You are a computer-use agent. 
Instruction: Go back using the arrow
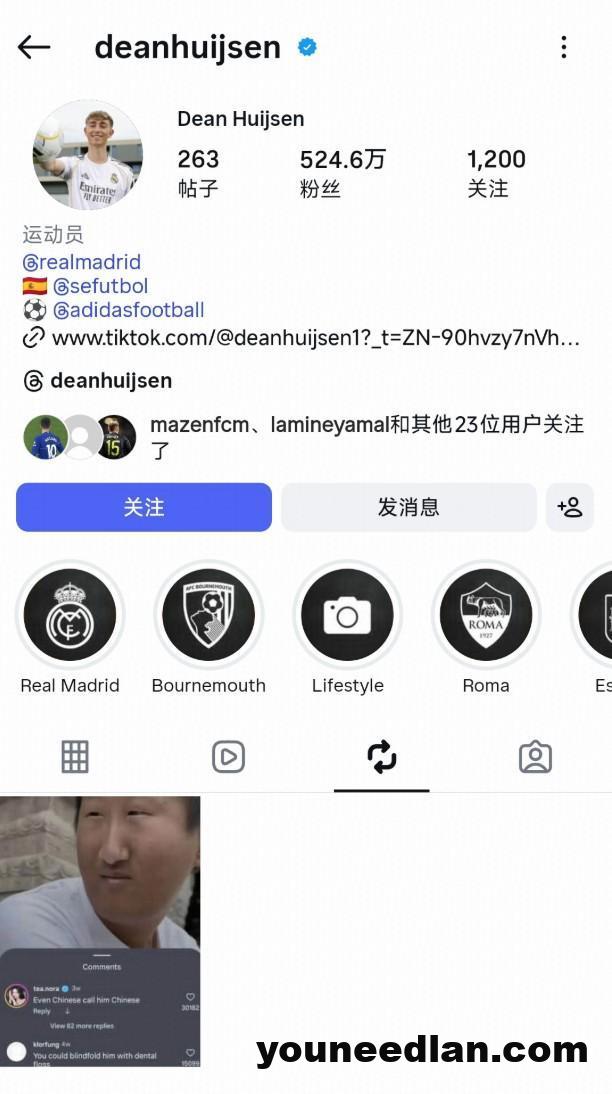pos(34,47)
